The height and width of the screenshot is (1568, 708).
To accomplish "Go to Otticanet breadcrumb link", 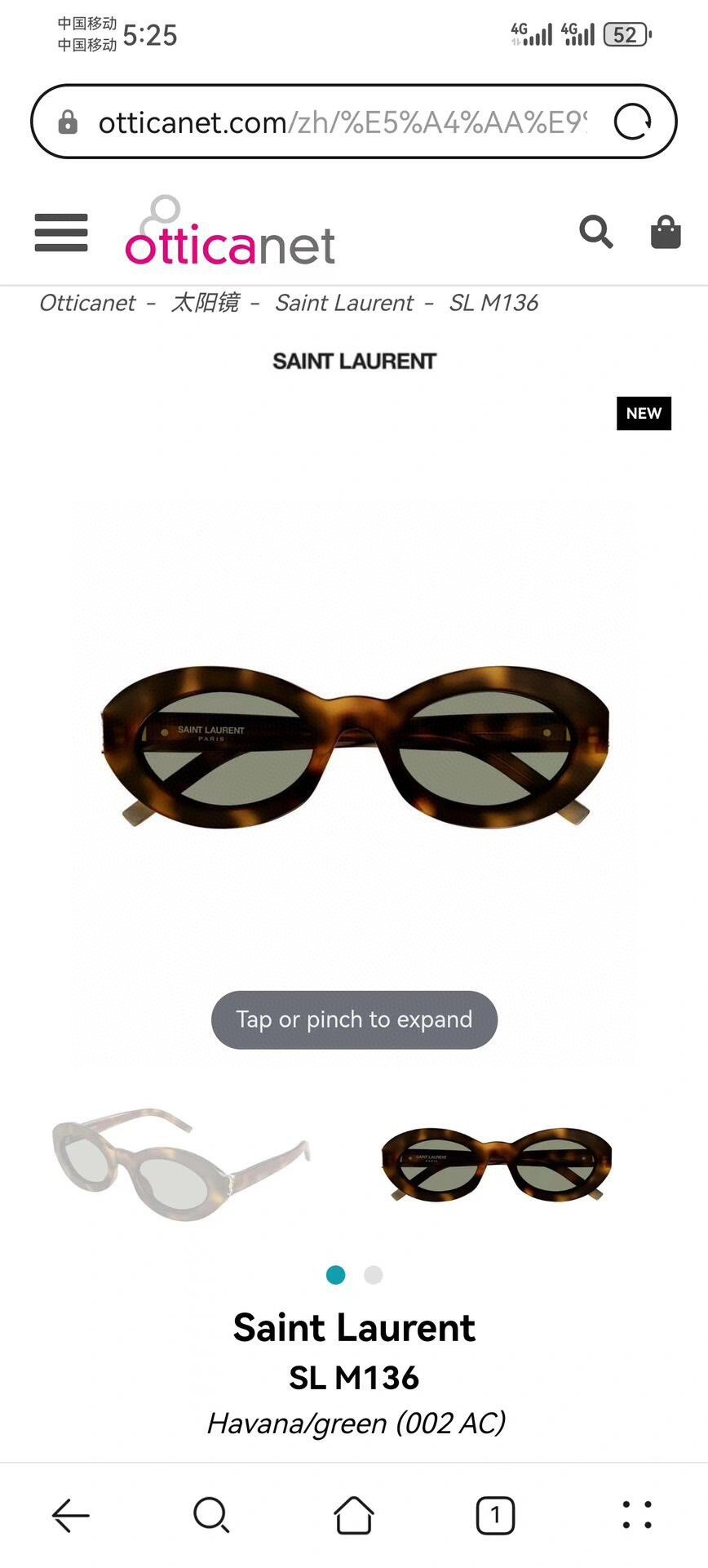I will click(87, 303).
